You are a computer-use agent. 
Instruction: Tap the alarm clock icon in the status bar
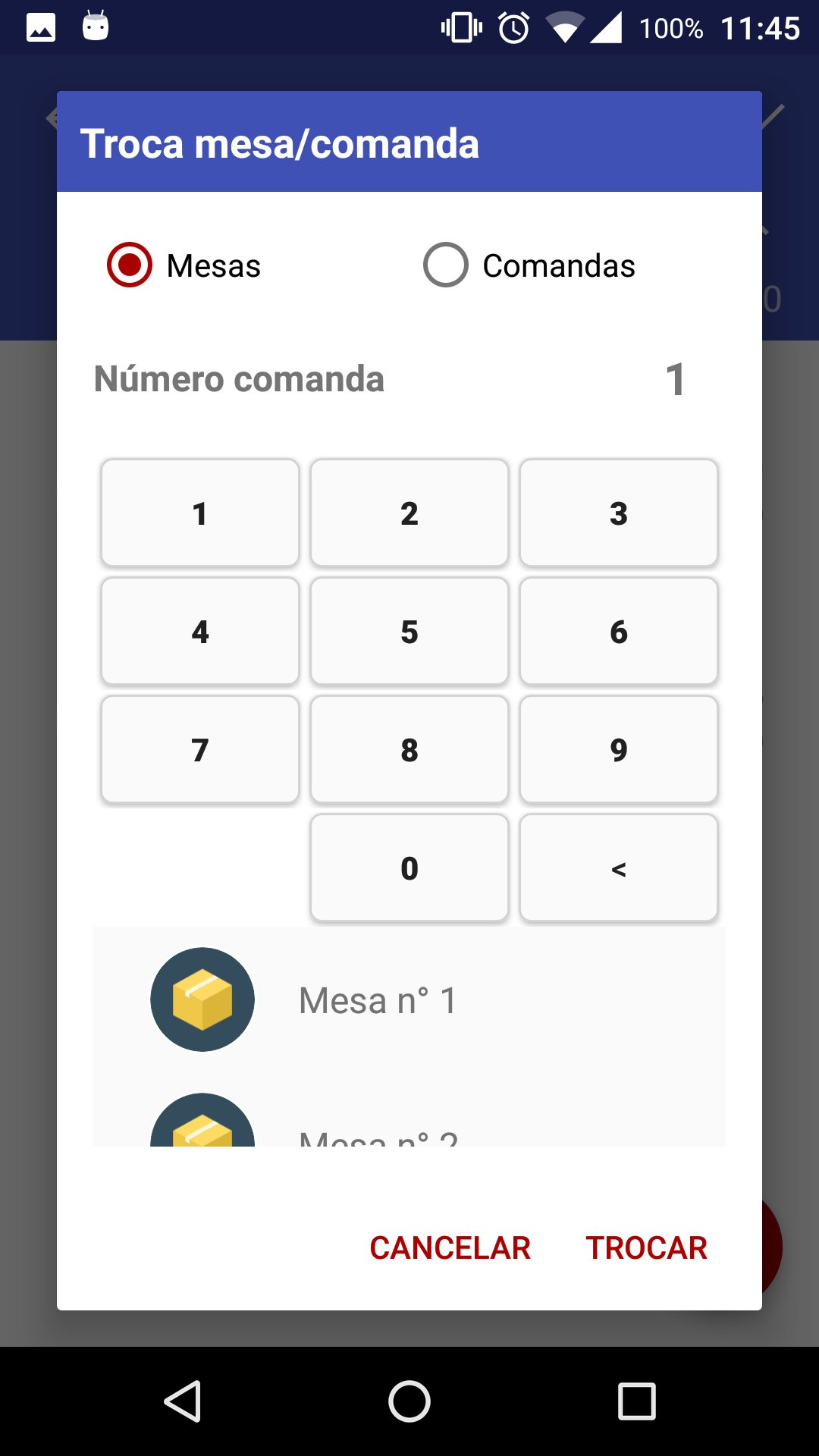[x=513, y=27]
